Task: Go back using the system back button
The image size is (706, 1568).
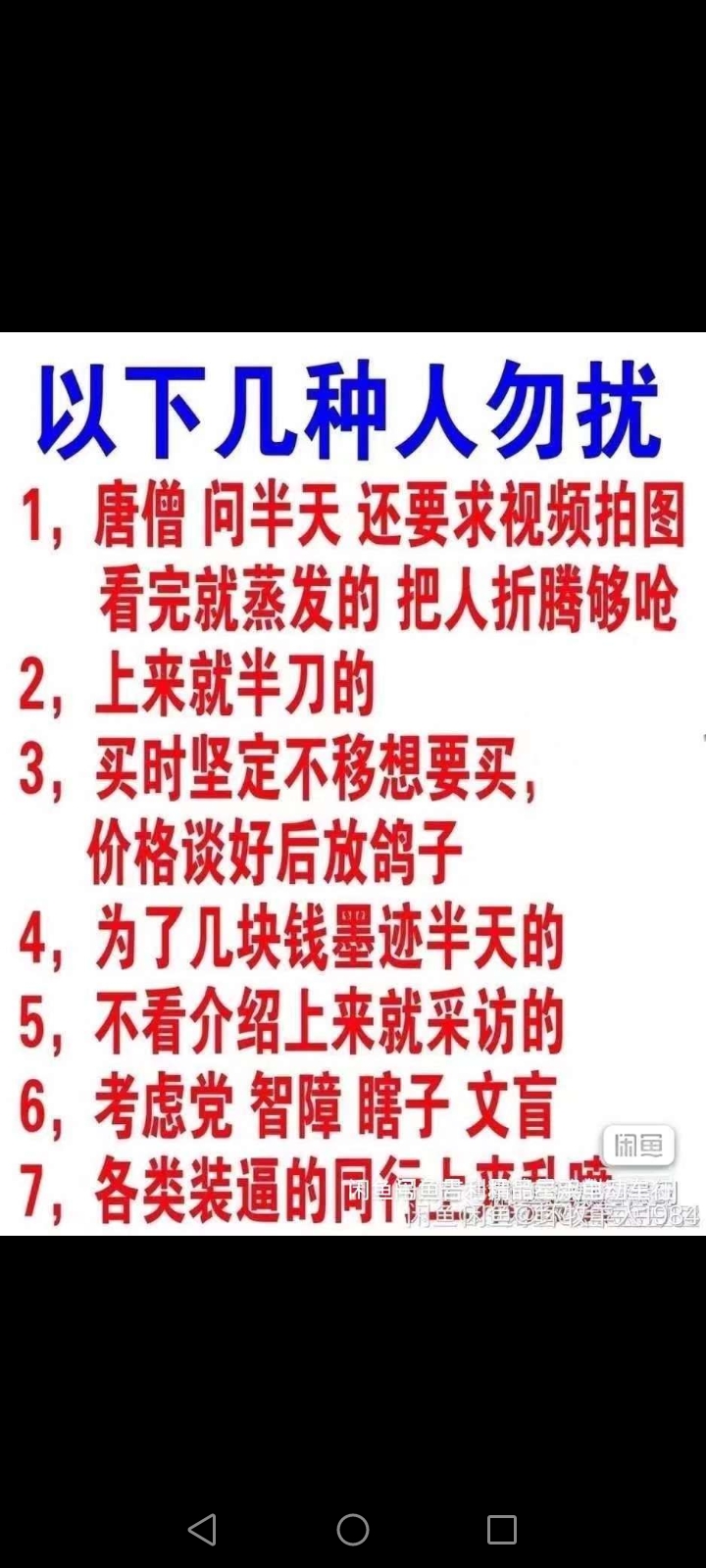Action: [x=202, y=1529]
